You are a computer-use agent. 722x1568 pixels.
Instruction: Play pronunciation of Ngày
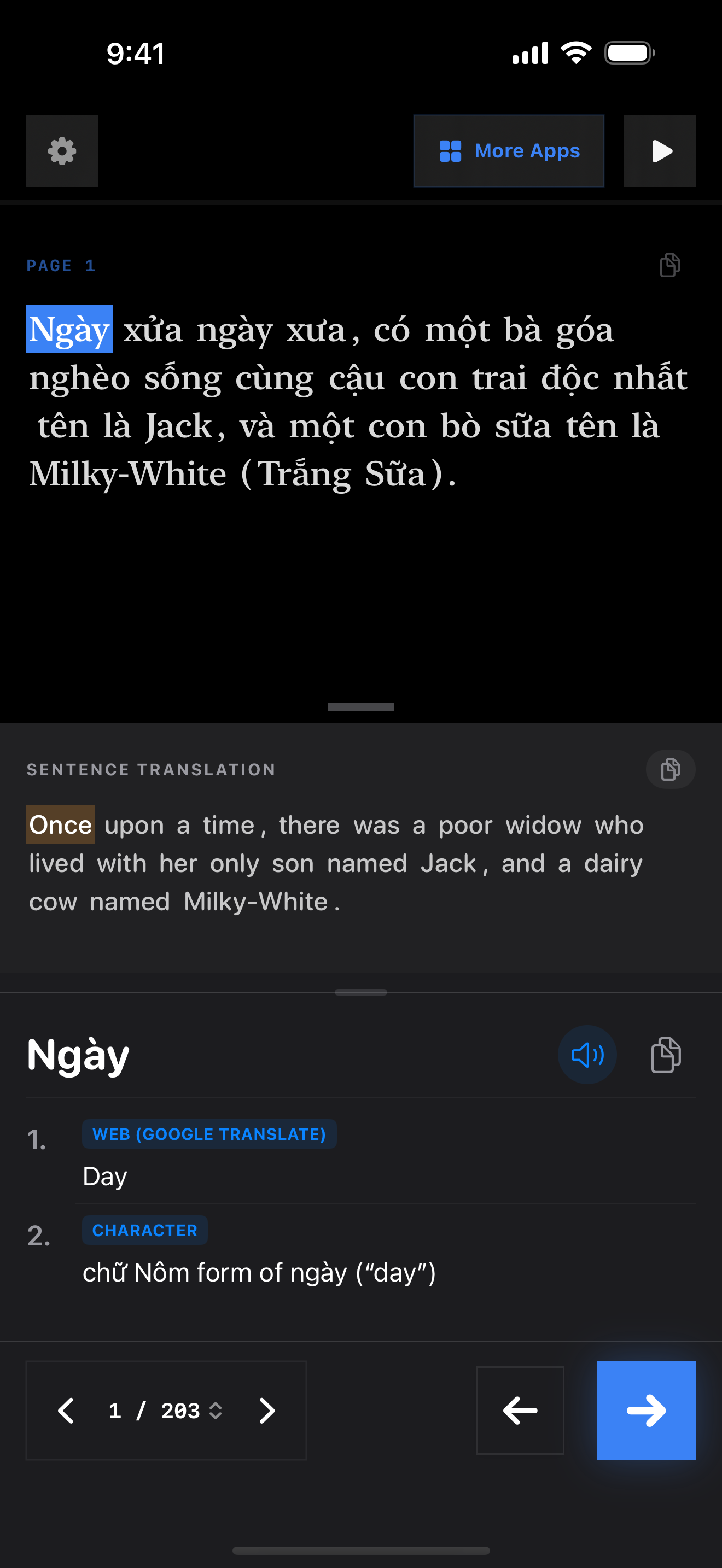coord(587,1054)
